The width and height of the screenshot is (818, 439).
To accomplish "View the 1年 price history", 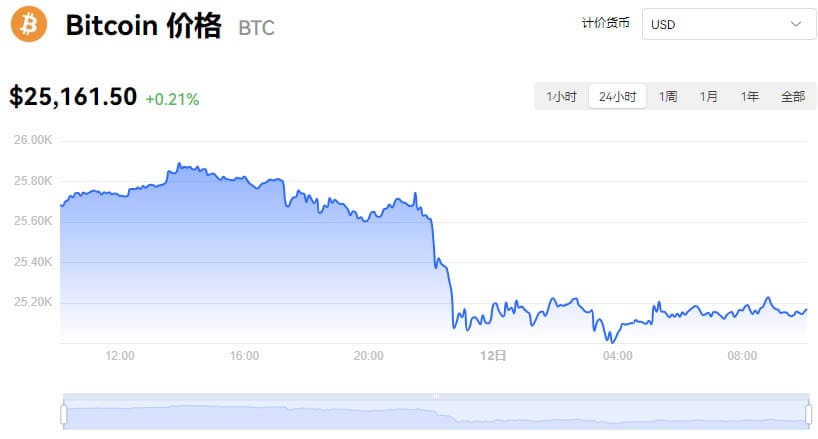I will [750, 96].
